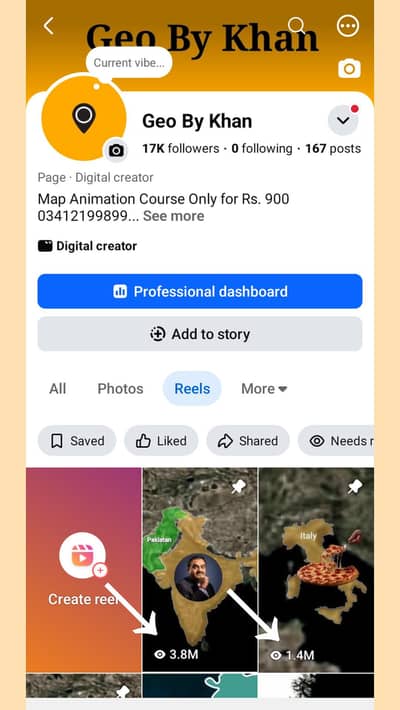
Task: Open the Italy pizza reel with 1.4M views
Action: click(316, 570)
